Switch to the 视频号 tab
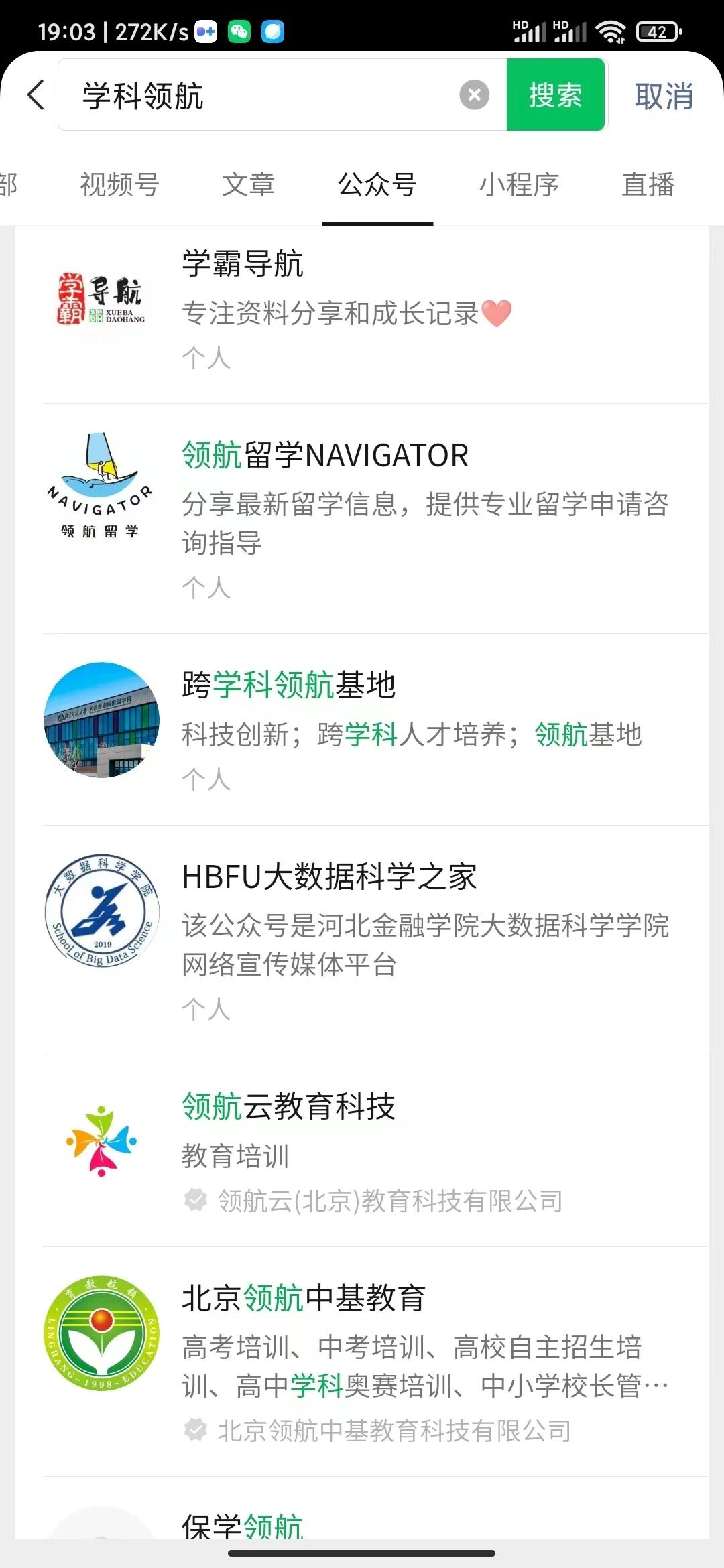The height and width of the screenshot is (1568, 724). point(119,185)
